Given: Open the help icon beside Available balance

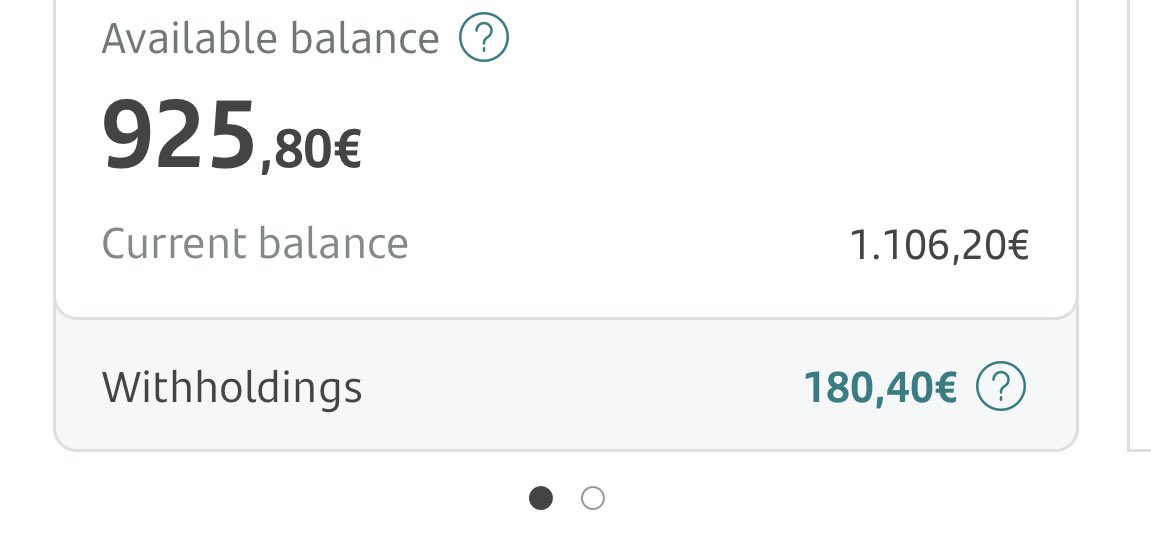Looking at the screenshot, I should (x=484, y=39).
